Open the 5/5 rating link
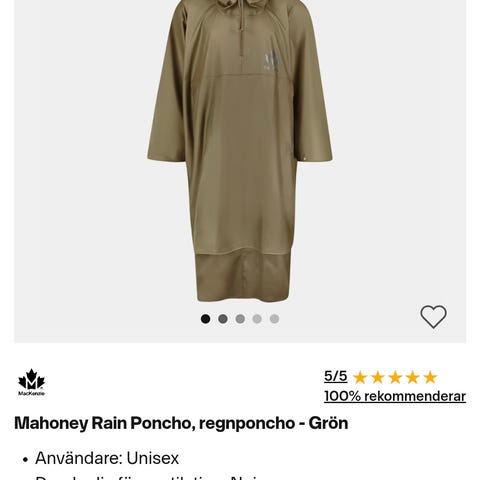This screenshot has width=480, height=480. pos(336,377)
